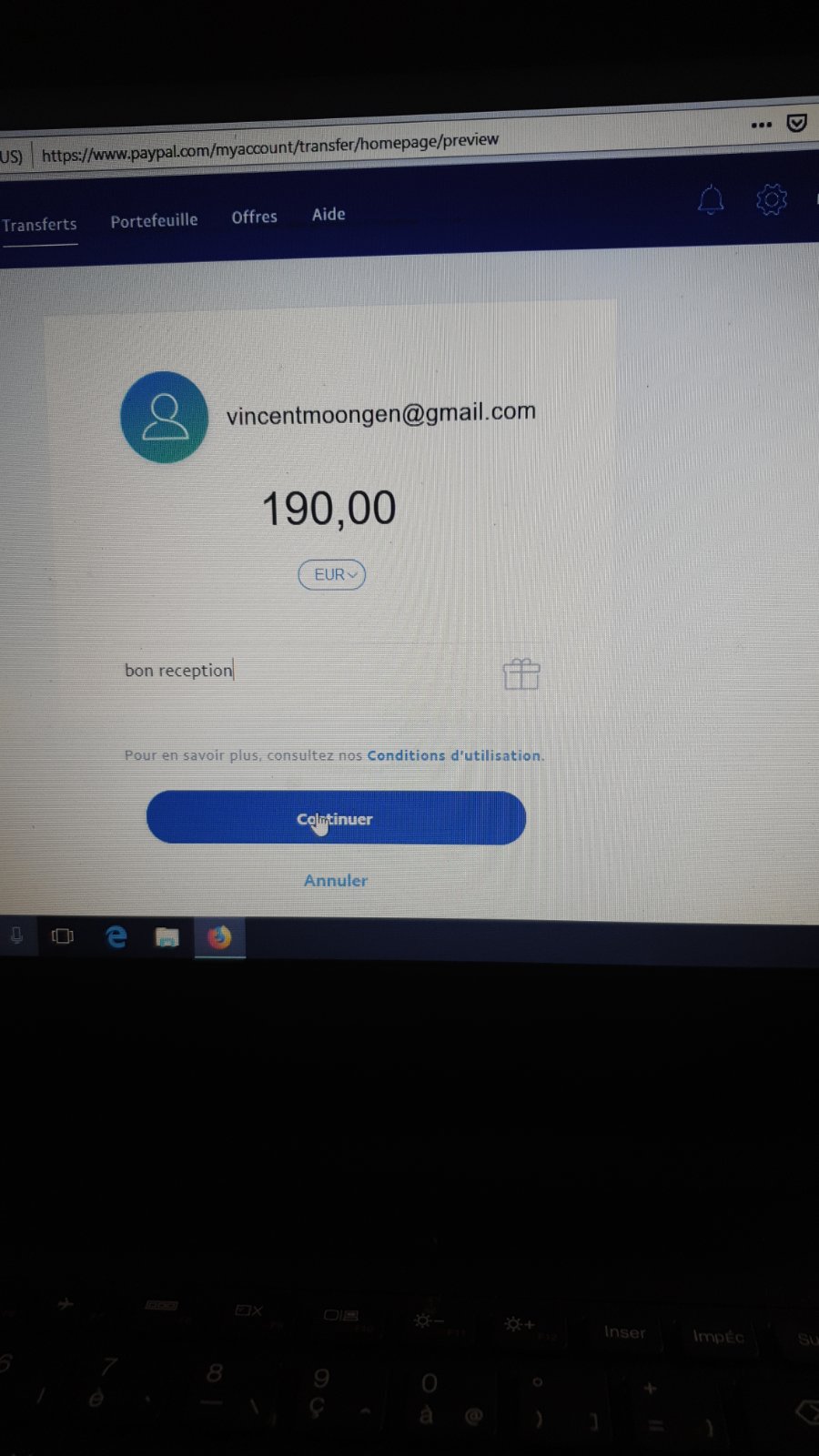Open the browser's three-dot page menu
Viewport: 819px width, 1456px height.
pyautogui.click(x=762, y=125)
